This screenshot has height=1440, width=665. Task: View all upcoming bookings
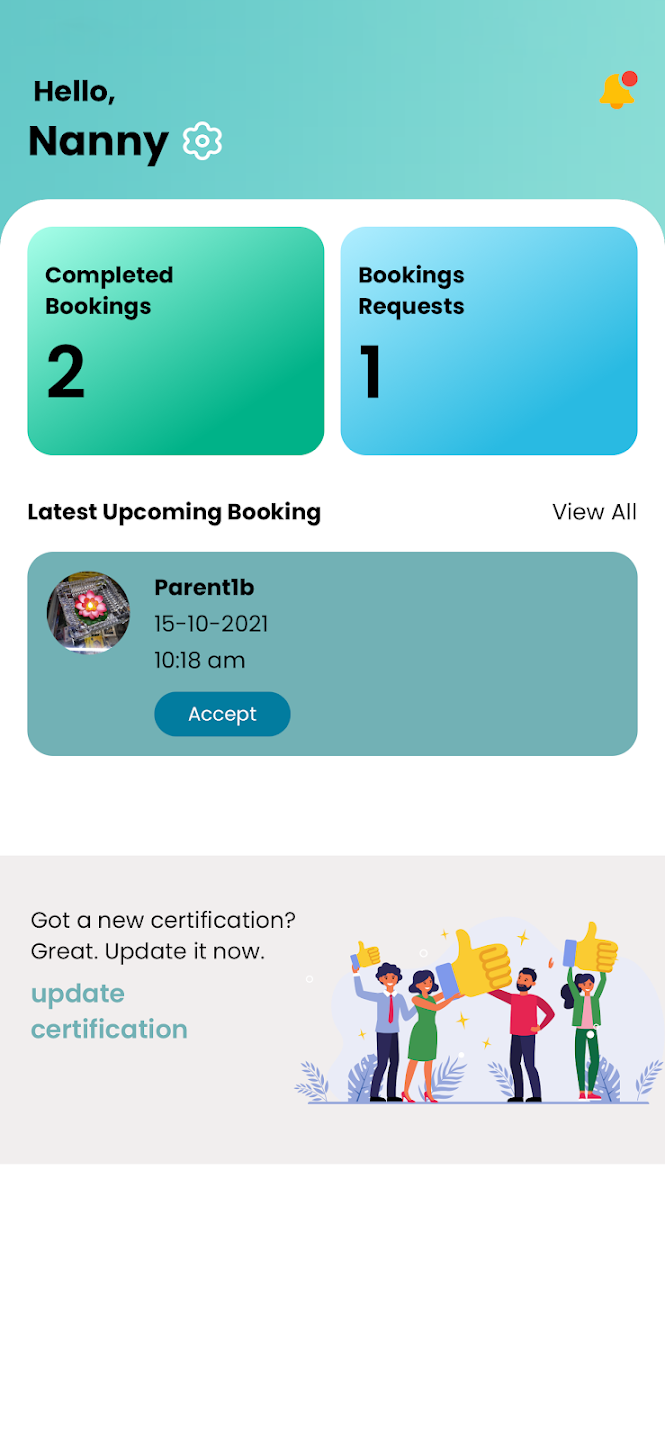594,512
